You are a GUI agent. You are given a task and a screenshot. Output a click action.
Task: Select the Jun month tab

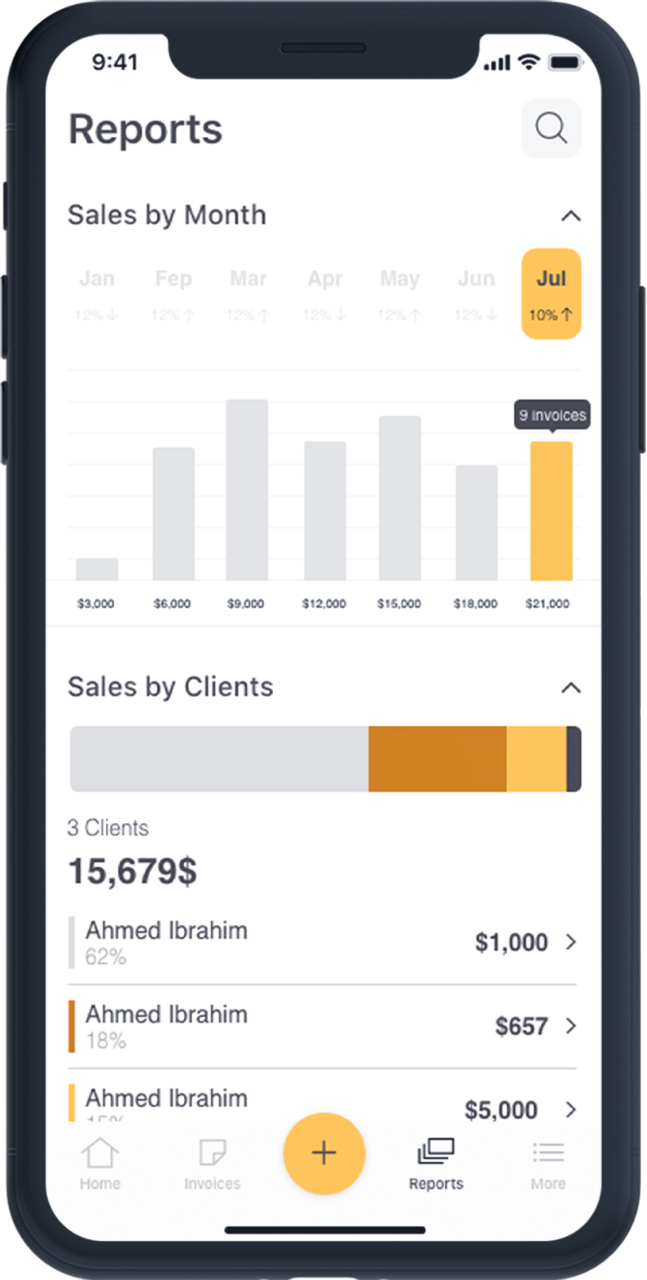tap(476, 294)
